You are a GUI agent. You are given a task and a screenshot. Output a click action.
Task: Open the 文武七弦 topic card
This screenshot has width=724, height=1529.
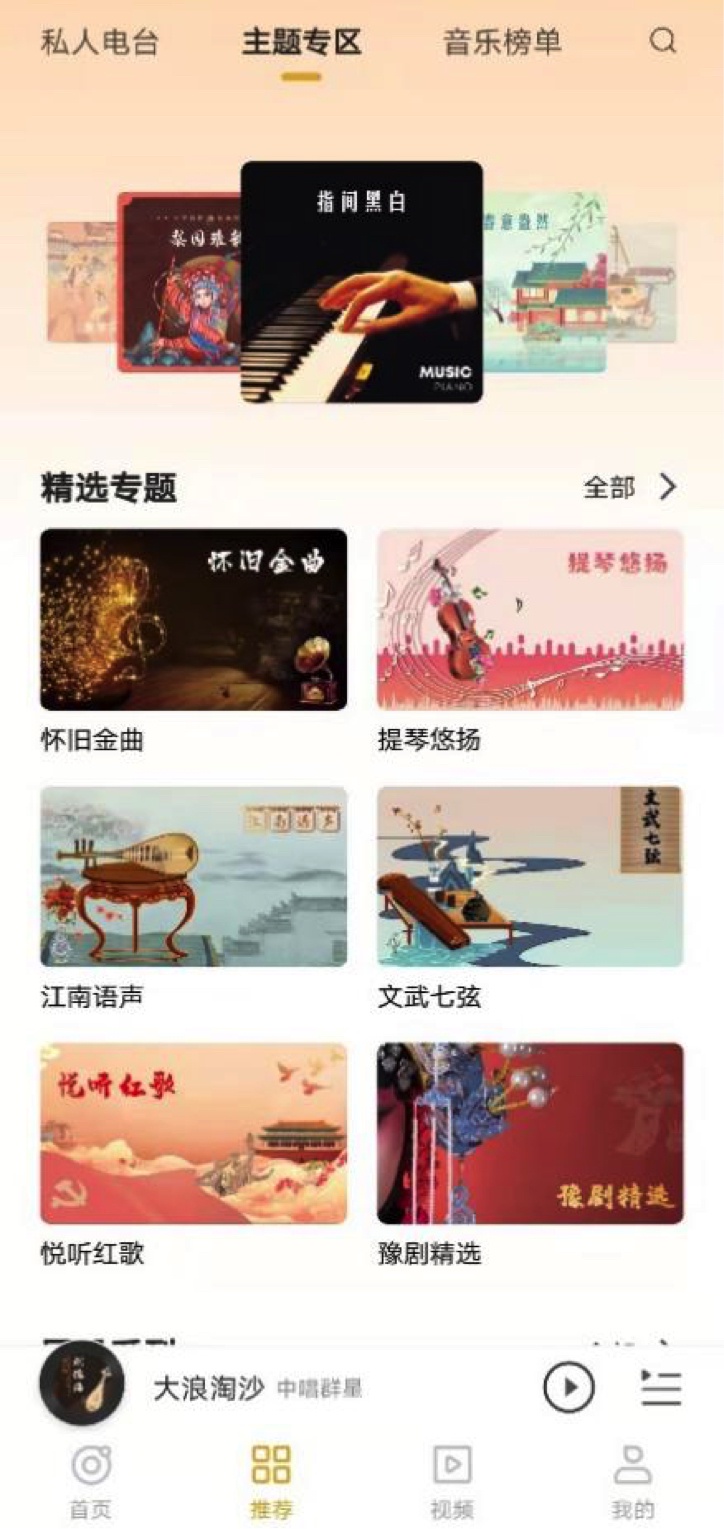(530, 877)
